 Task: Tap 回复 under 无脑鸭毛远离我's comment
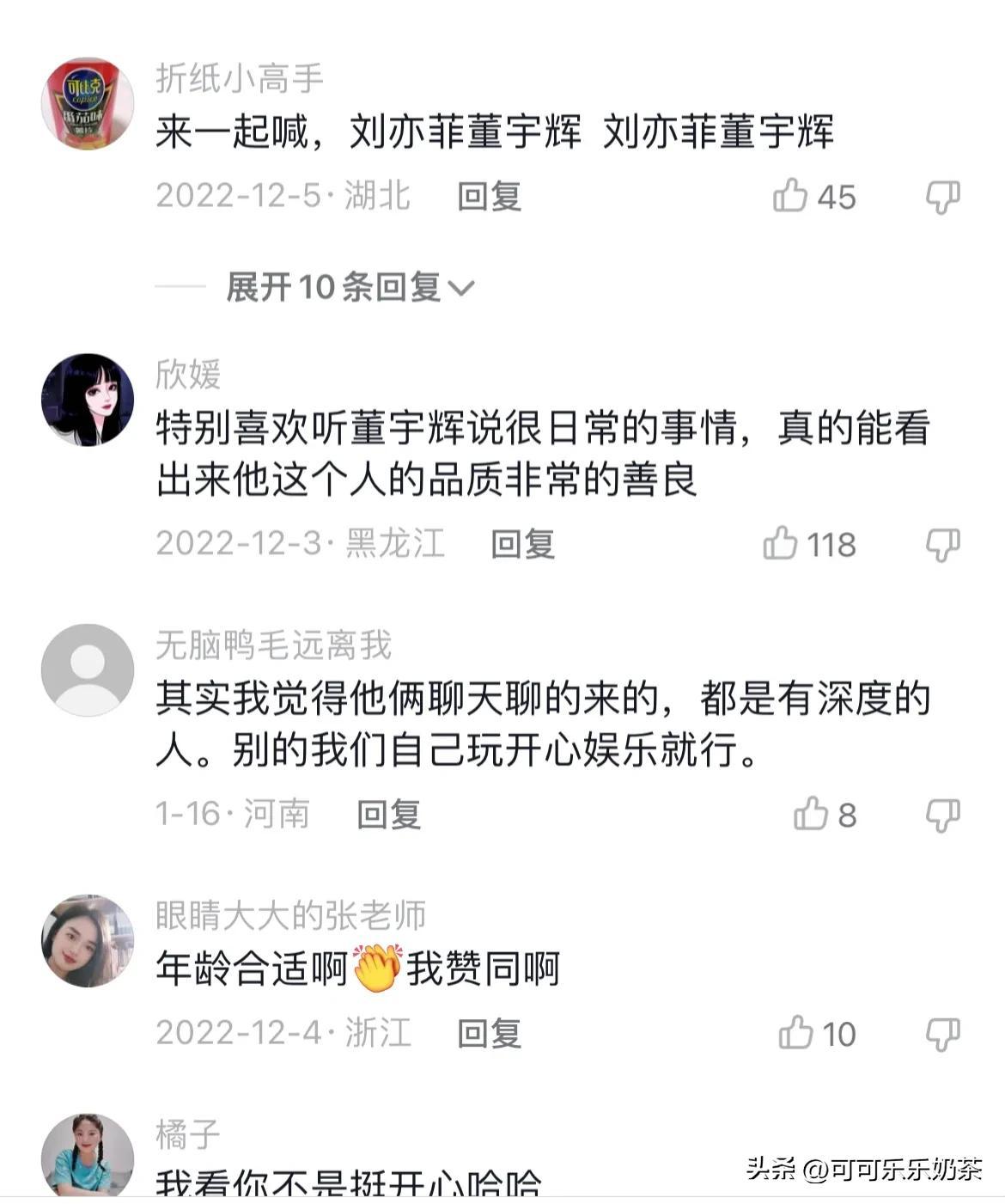pos(388,813)
